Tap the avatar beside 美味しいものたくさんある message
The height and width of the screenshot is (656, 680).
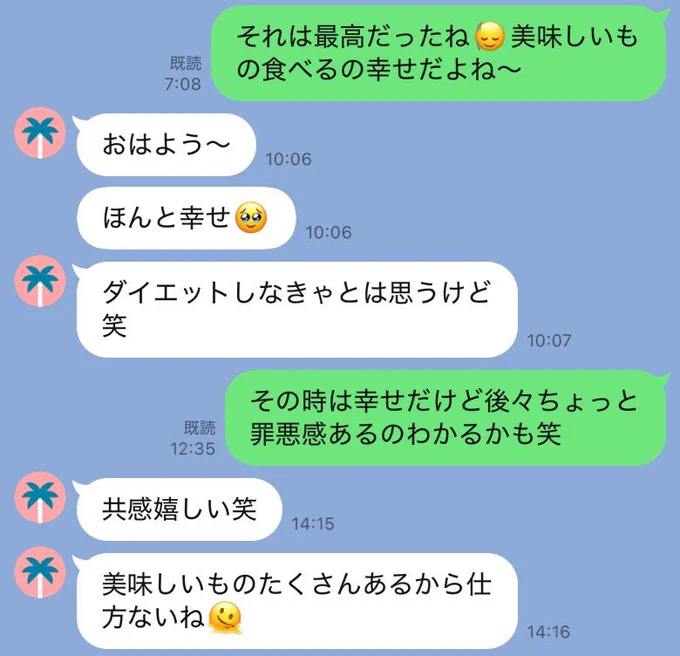coord(40,572)
